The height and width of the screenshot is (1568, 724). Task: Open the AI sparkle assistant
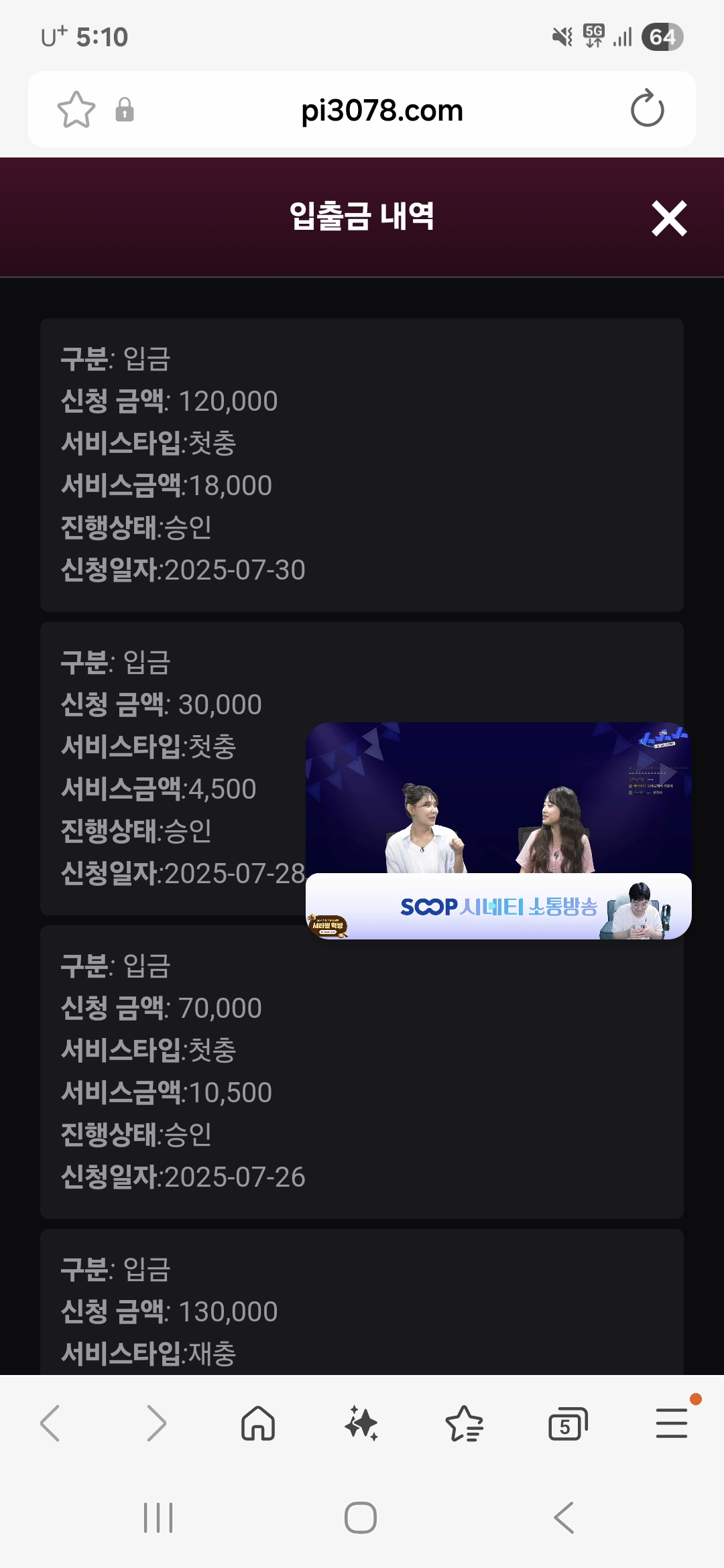click(x=361, y=1423)
